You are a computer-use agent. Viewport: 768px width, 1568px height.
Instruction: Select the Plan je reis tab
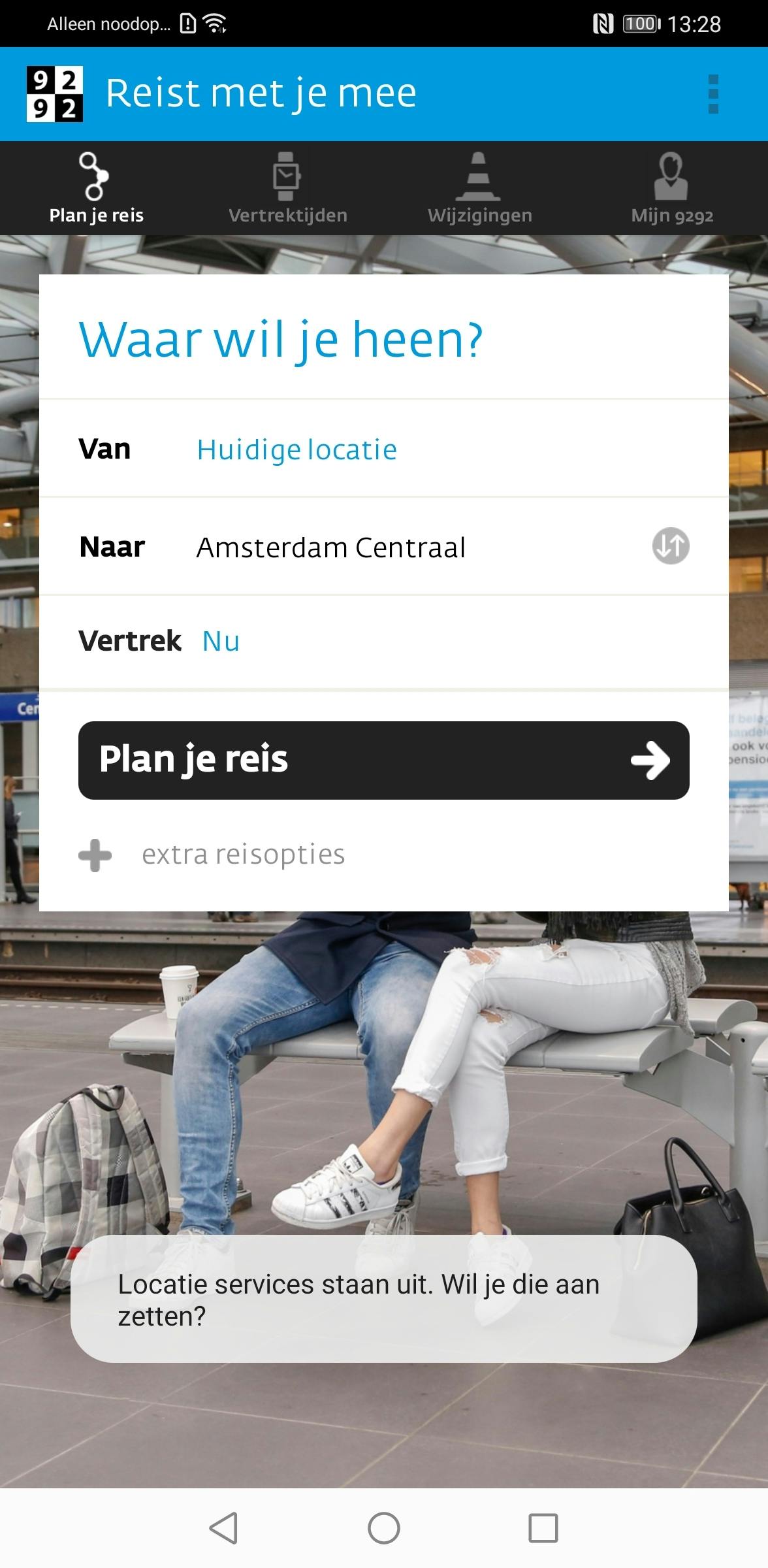[x=96, y=188]
